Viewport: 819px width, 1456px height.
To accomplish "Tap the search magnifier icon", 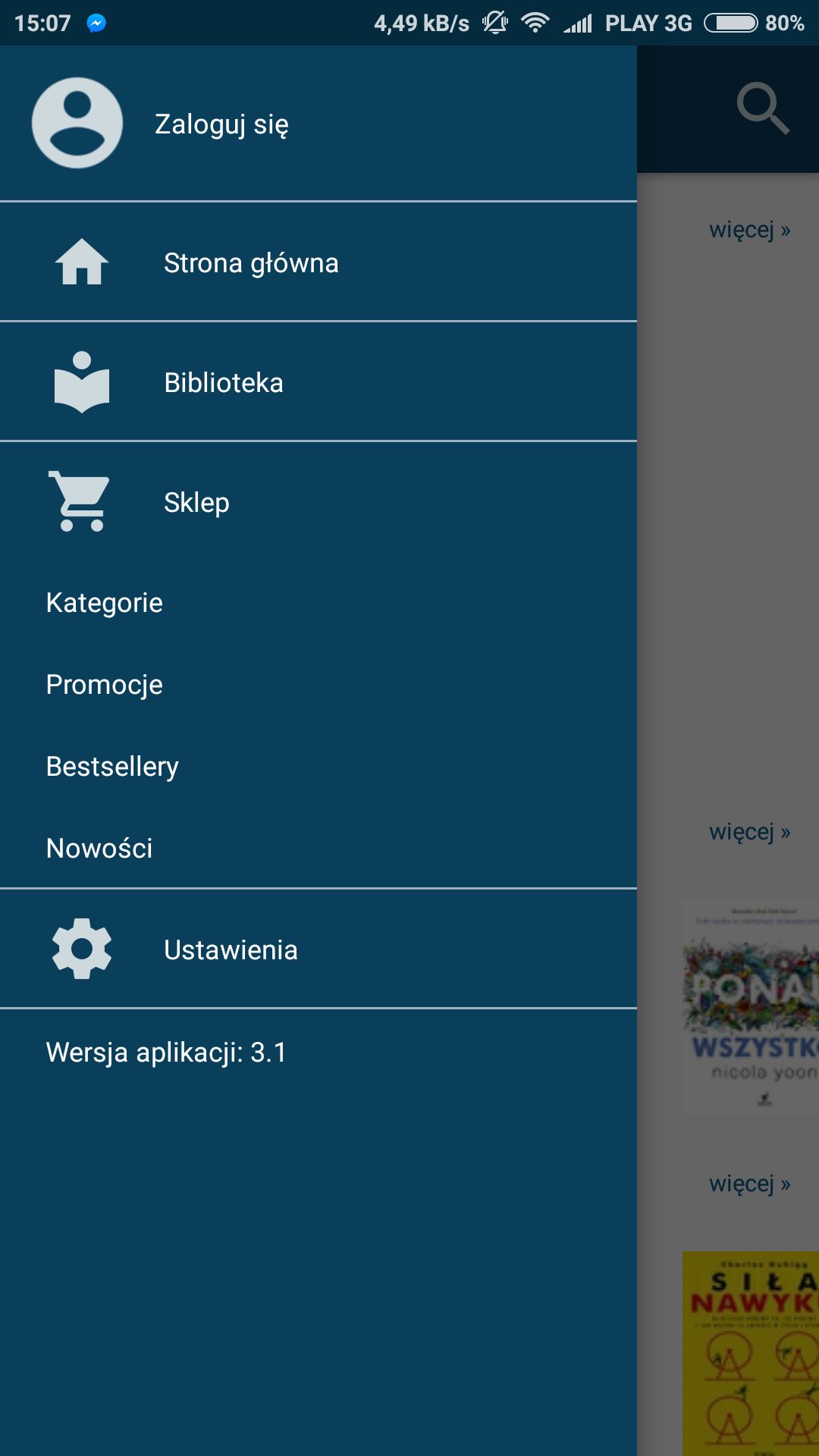I will (763, 109).
